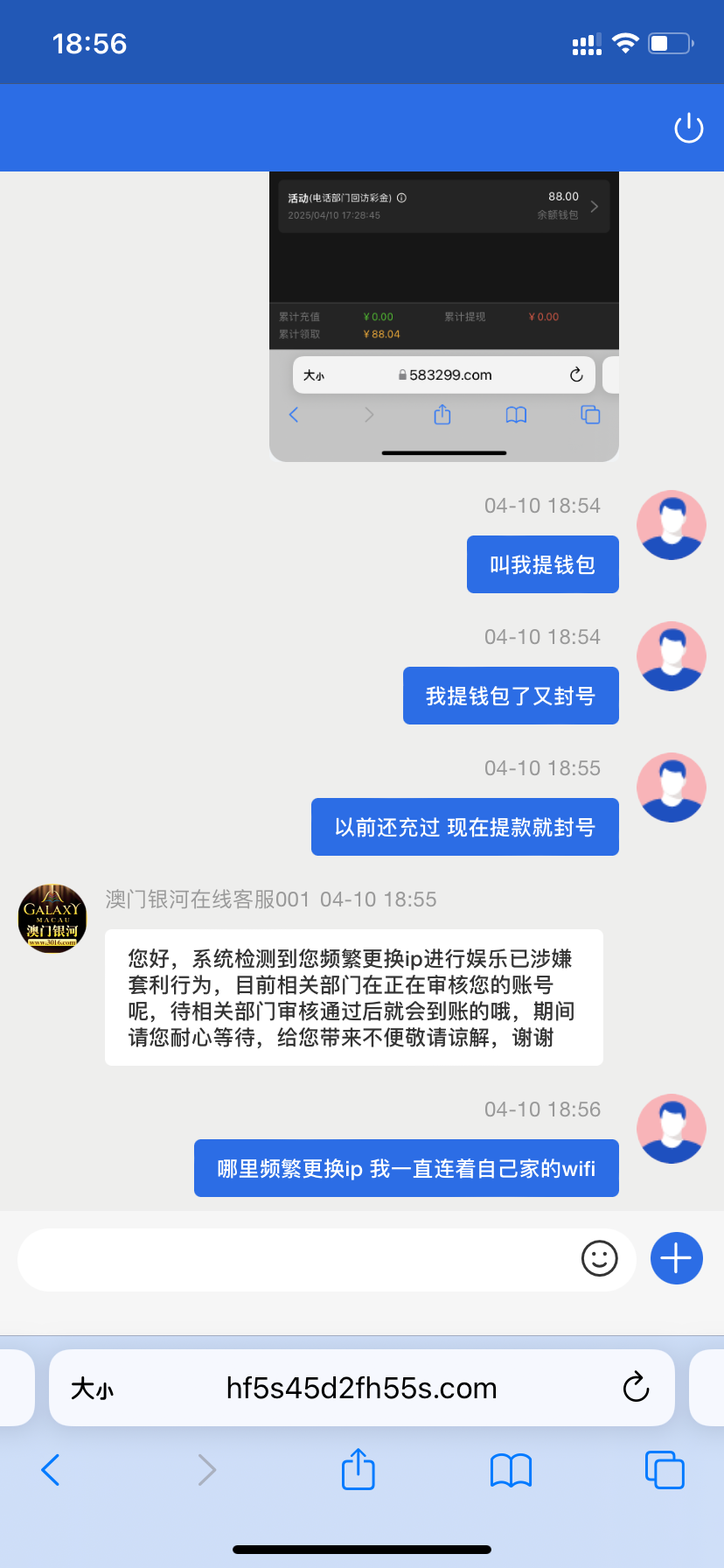The height and width of the screenshot is (1568, 724).
Task: Open the sent screenshot image in chat
Action: 443,315
